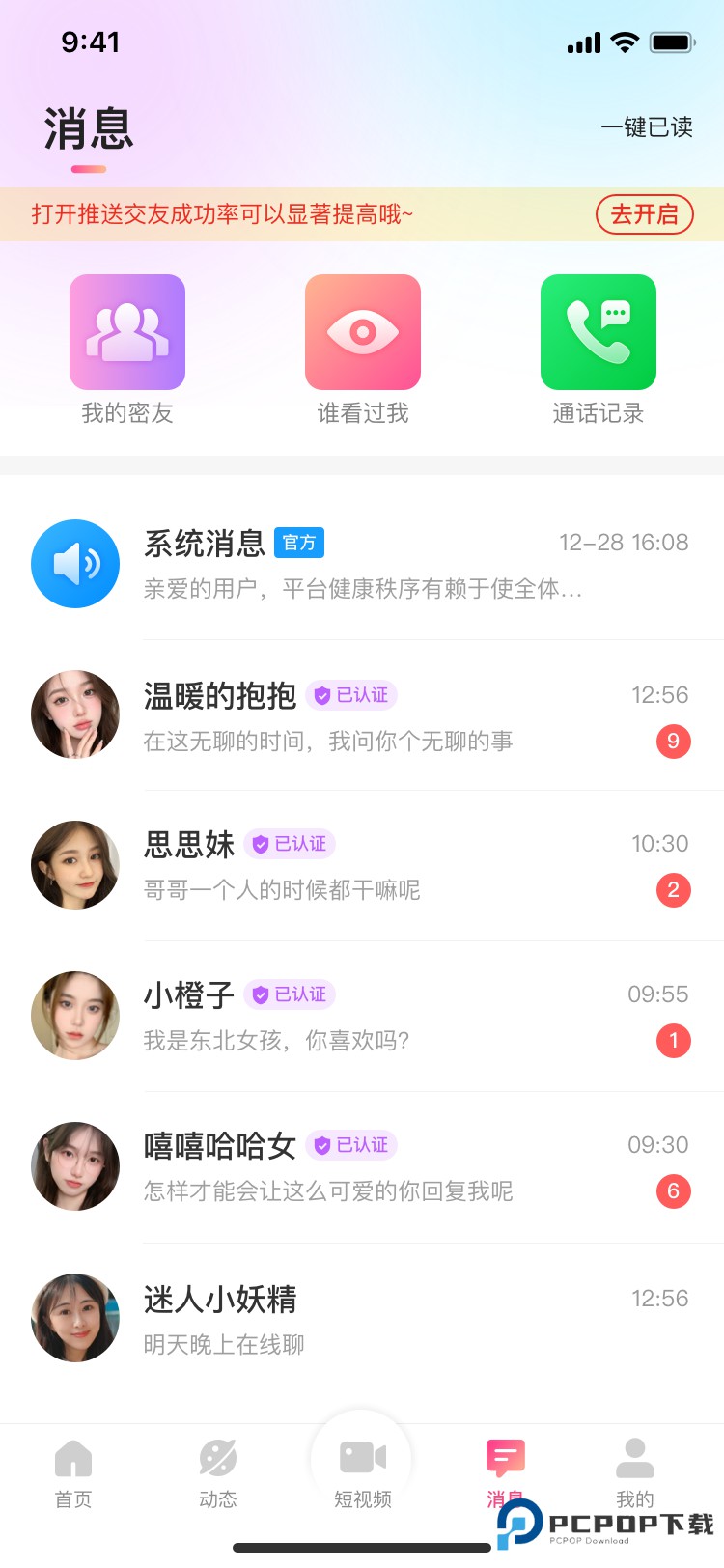Tap 小橙子's unread count badge
This screenshot has height=1568, width=724.
[x=673, y=1041]
